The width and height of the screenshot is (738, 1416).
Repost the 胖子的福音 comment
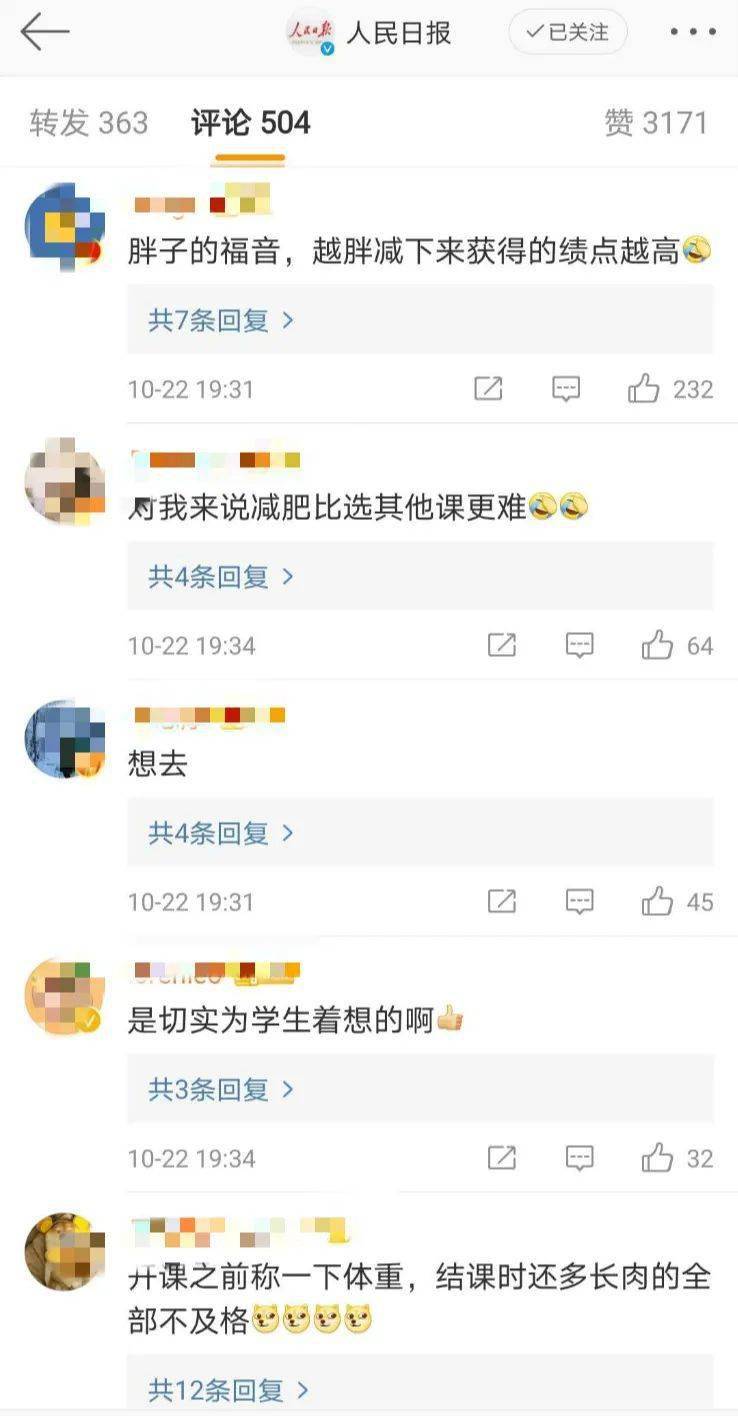[488, 389]
